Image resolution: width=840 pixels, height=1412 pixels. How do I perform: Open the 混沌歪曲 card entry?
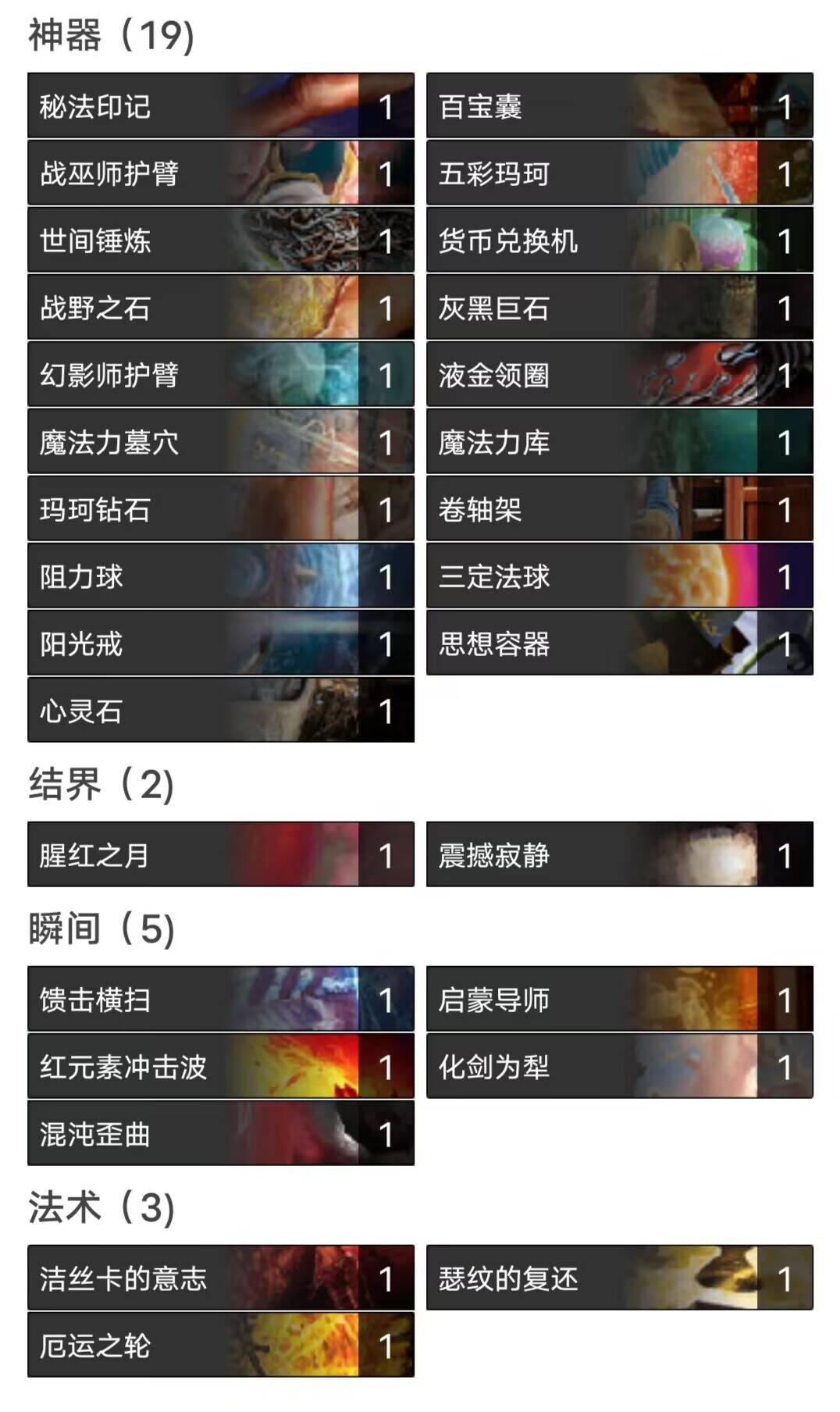pos(220,1133)
